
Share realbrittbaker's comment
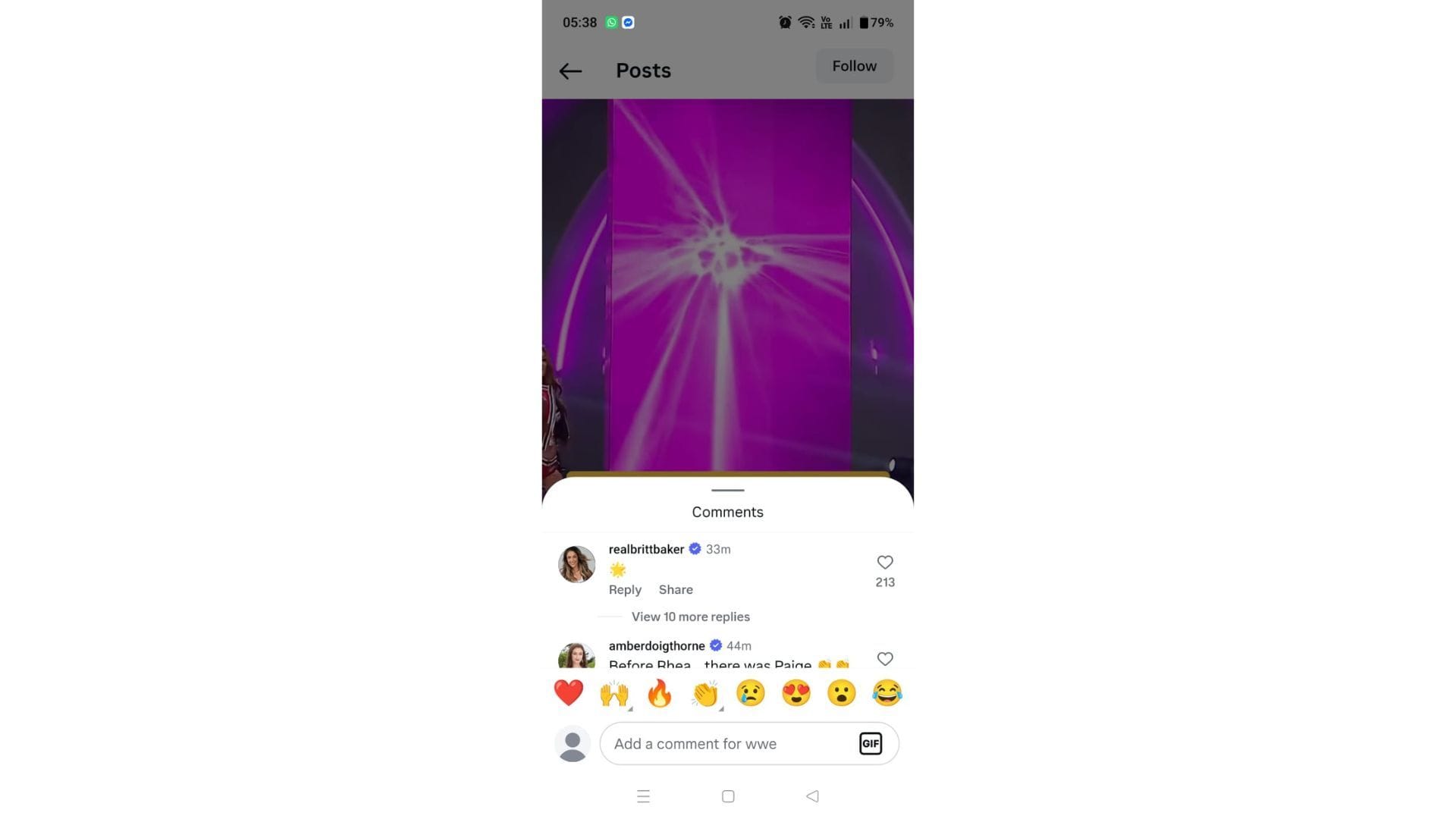click(675, 590)
